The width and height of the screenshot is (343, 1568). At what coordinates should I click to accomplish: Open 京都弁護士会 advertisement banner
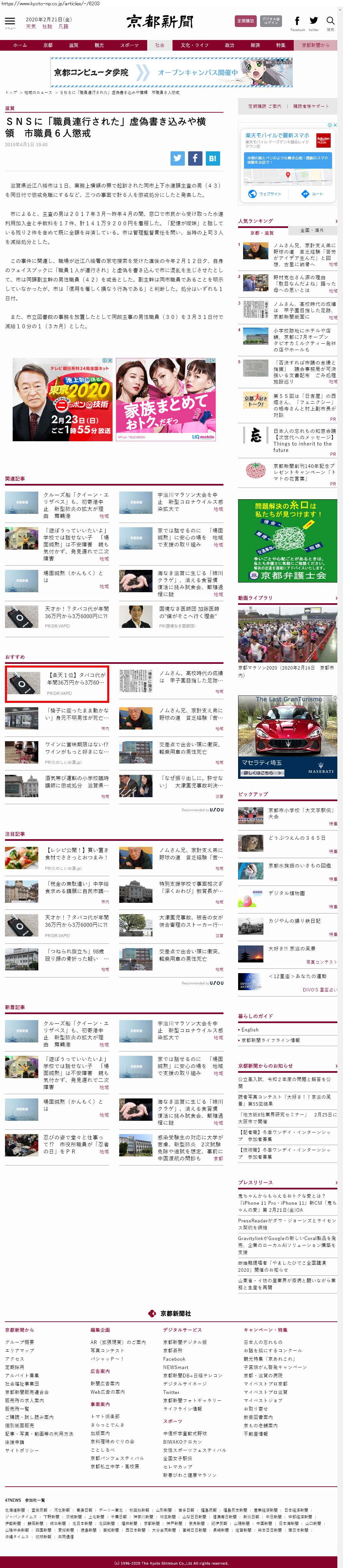tap(287, 541)
